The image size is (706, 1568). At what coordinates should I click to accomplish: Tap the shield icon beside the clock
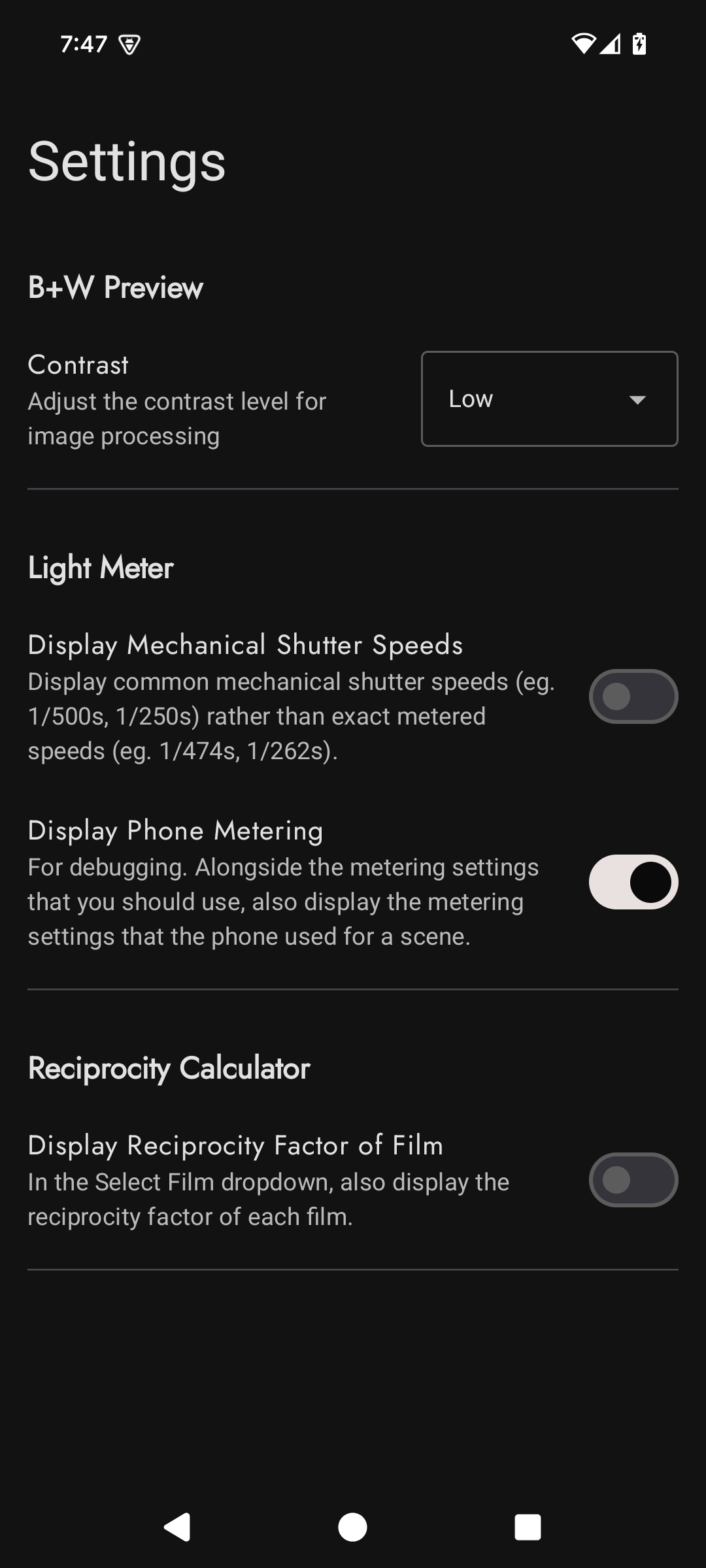129,44
